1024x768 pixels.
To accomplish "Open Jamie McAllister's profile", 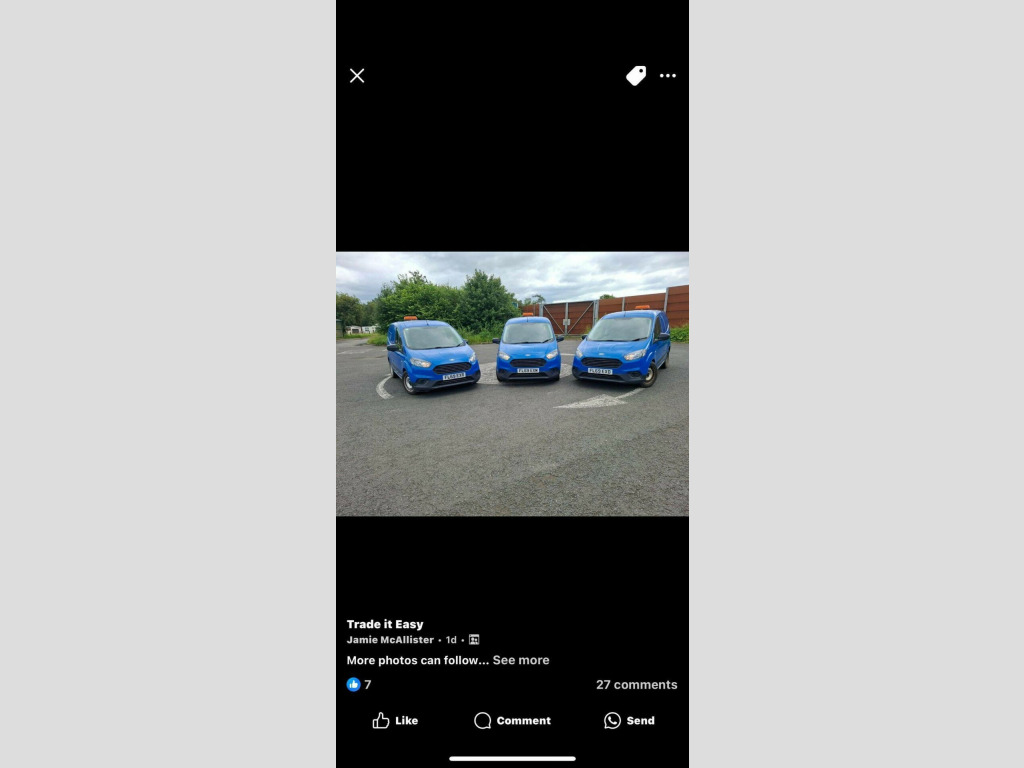I will 390,640.
